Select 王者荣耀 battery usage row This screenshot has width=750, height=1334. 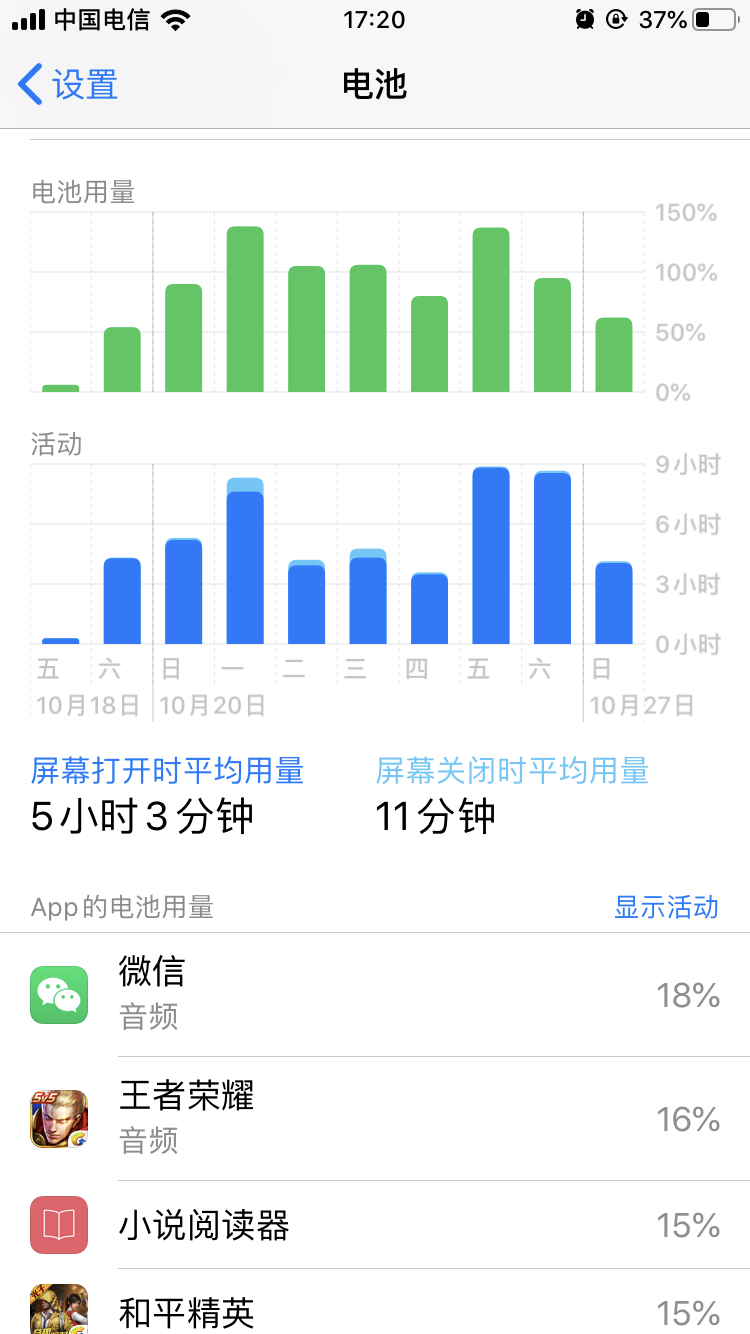[x=375, y=1118]
